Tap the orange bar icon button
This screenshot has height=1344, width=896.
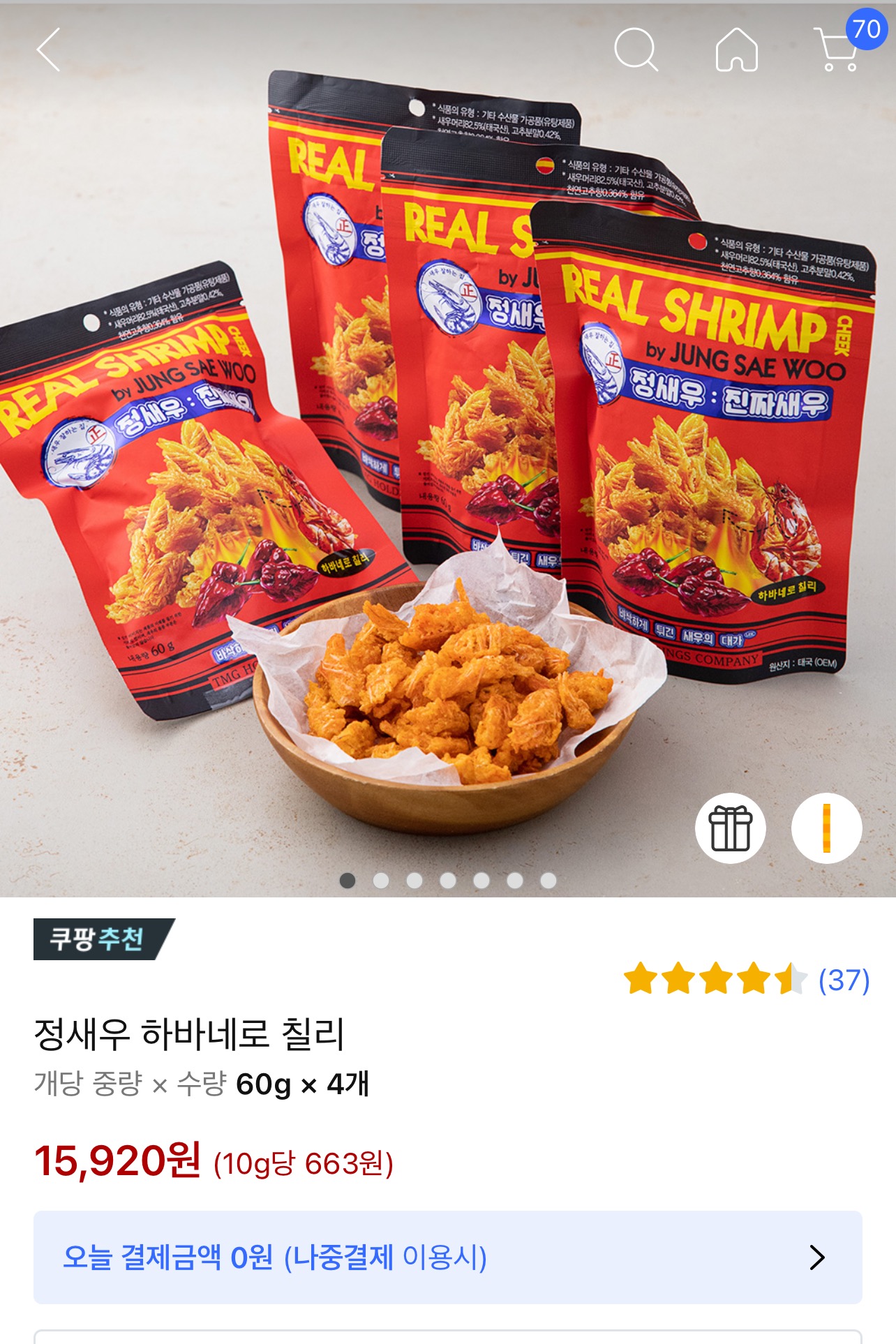point(826,828)
